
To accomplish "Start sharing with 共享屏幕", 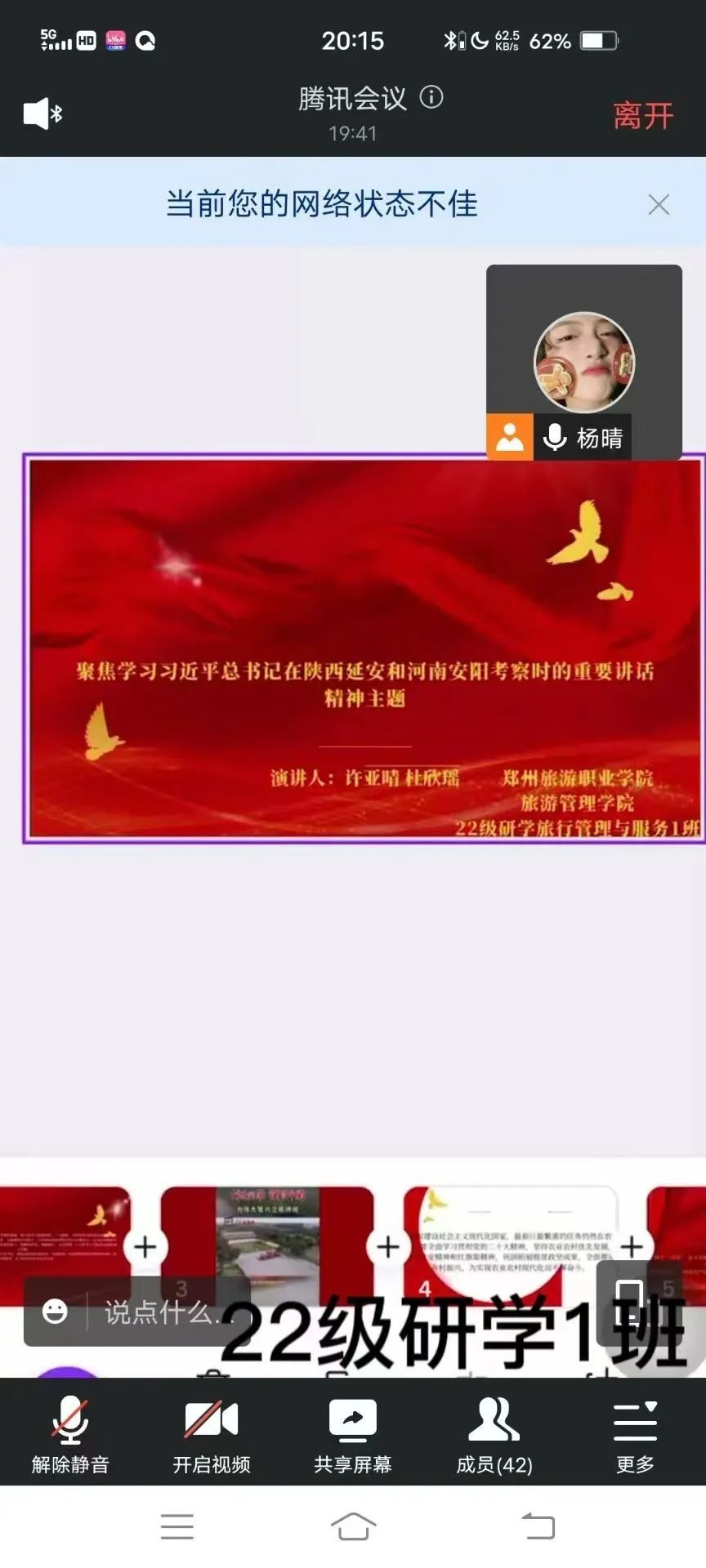I will point(353,1434).
